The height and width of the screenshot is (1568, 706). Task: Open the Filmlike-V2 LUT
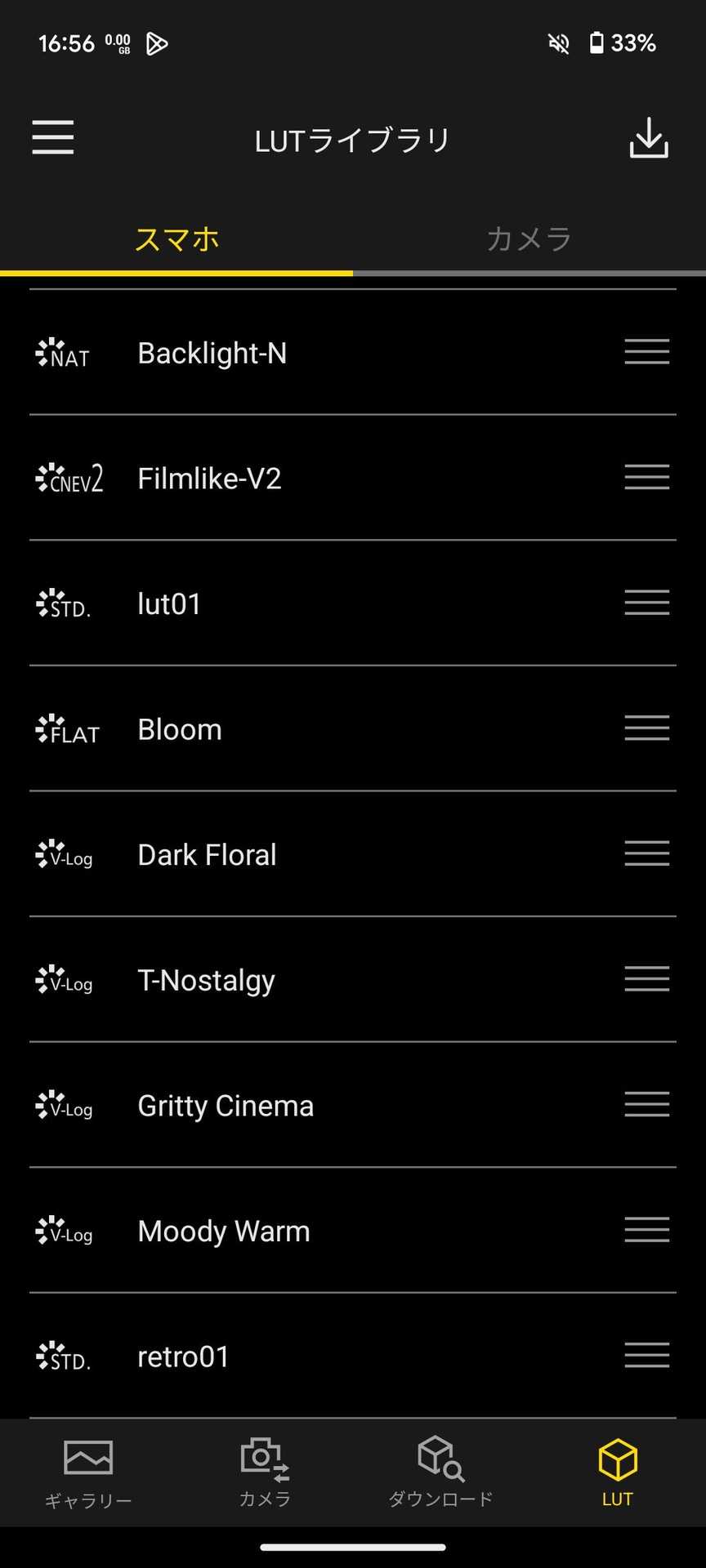pos(209,479)
